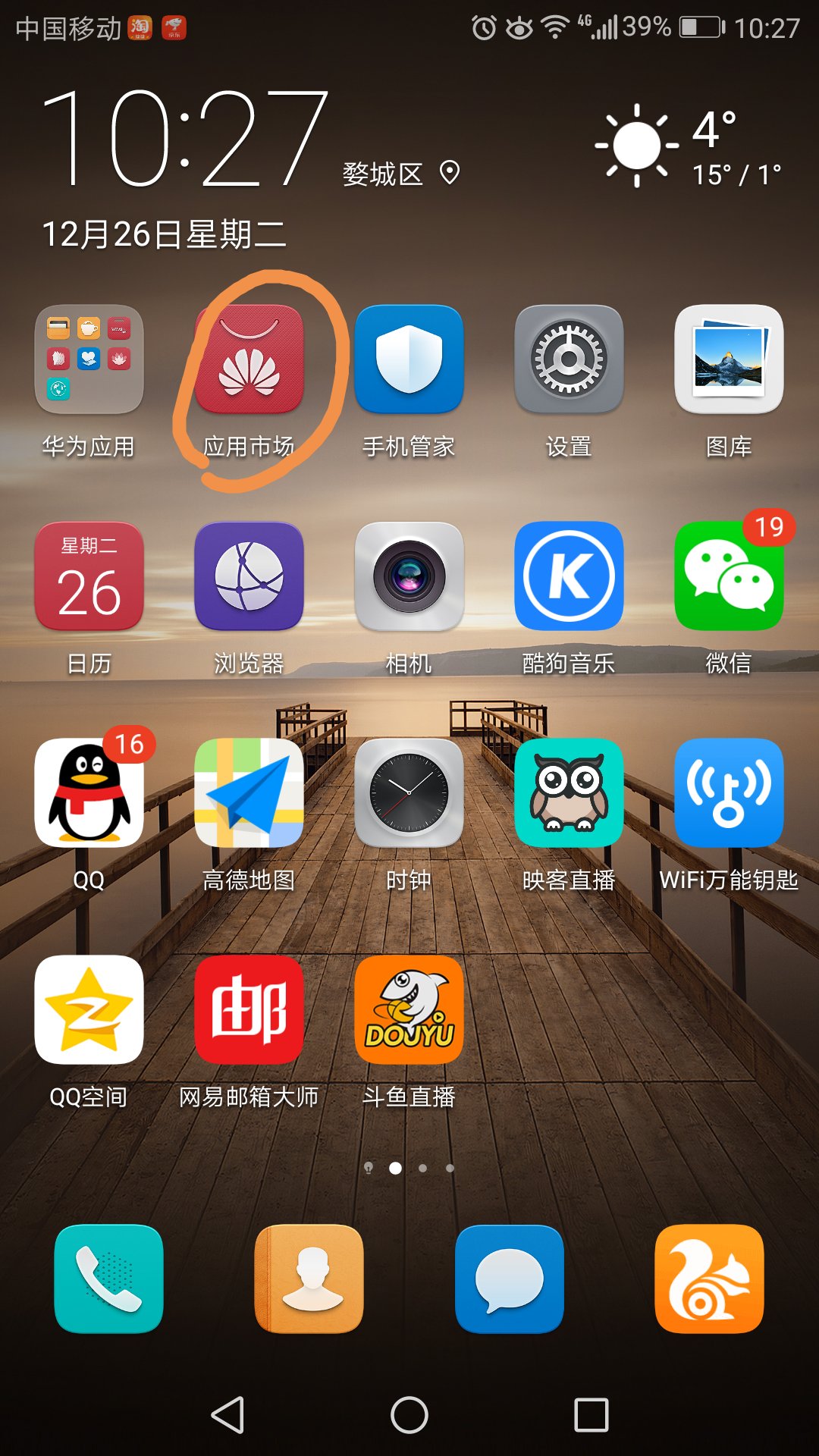The width and height of the screenshot is (819, 1456).
Task: Open the 相机 camera
Action: pyautogui.click(x=409, y=576)
